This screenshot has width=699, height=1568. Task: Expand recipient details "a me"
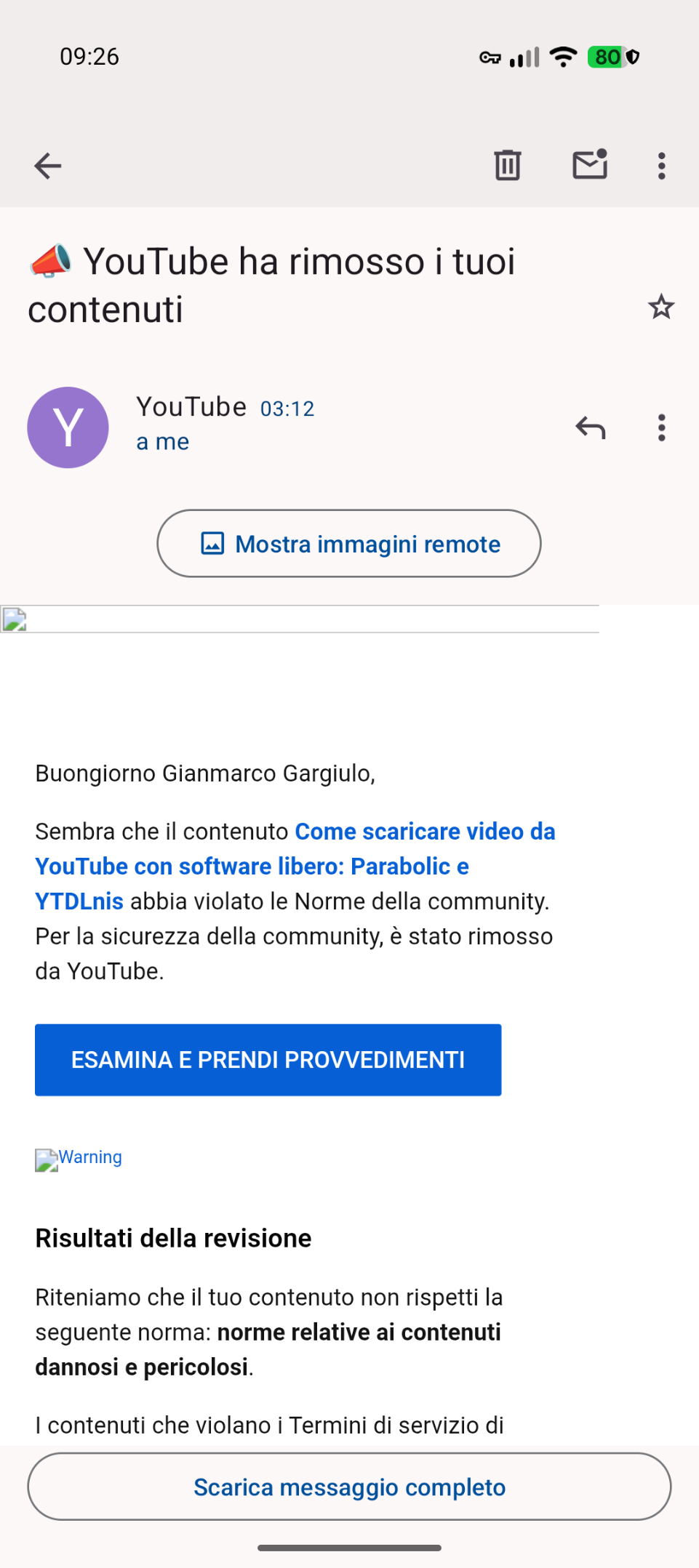(163, 442)
